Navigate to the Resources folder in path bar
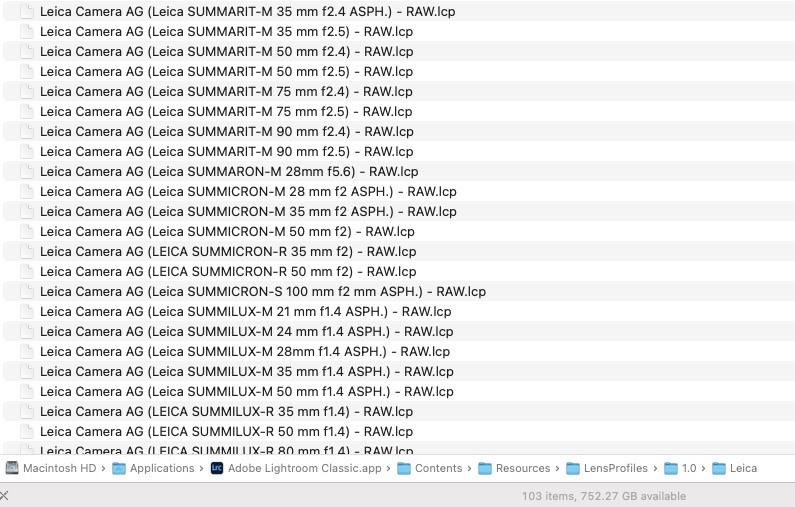This screenshot has width=795, height=507. click(x=522, y=468)
